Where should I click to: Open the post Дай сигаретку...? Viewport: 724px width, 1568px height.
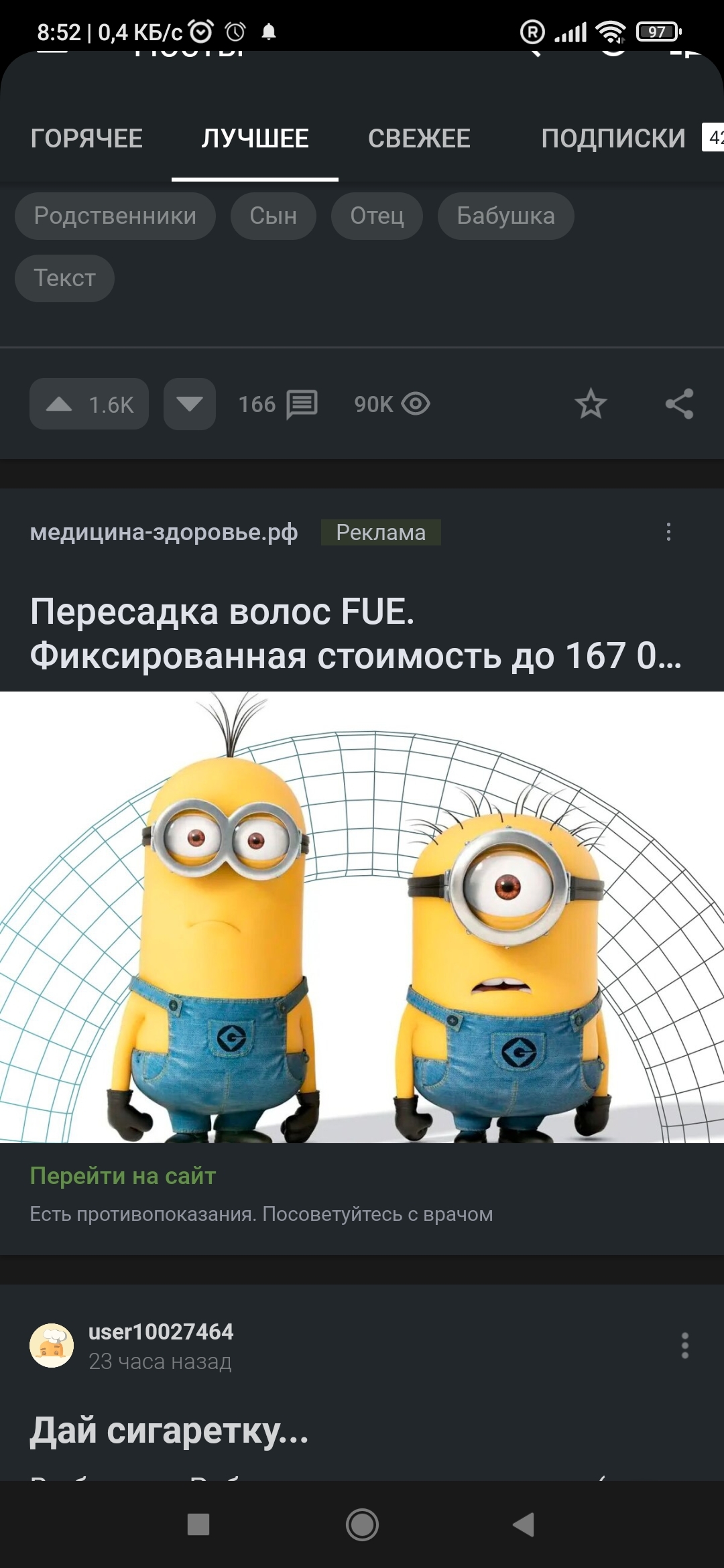click(x=169, y=1431)
